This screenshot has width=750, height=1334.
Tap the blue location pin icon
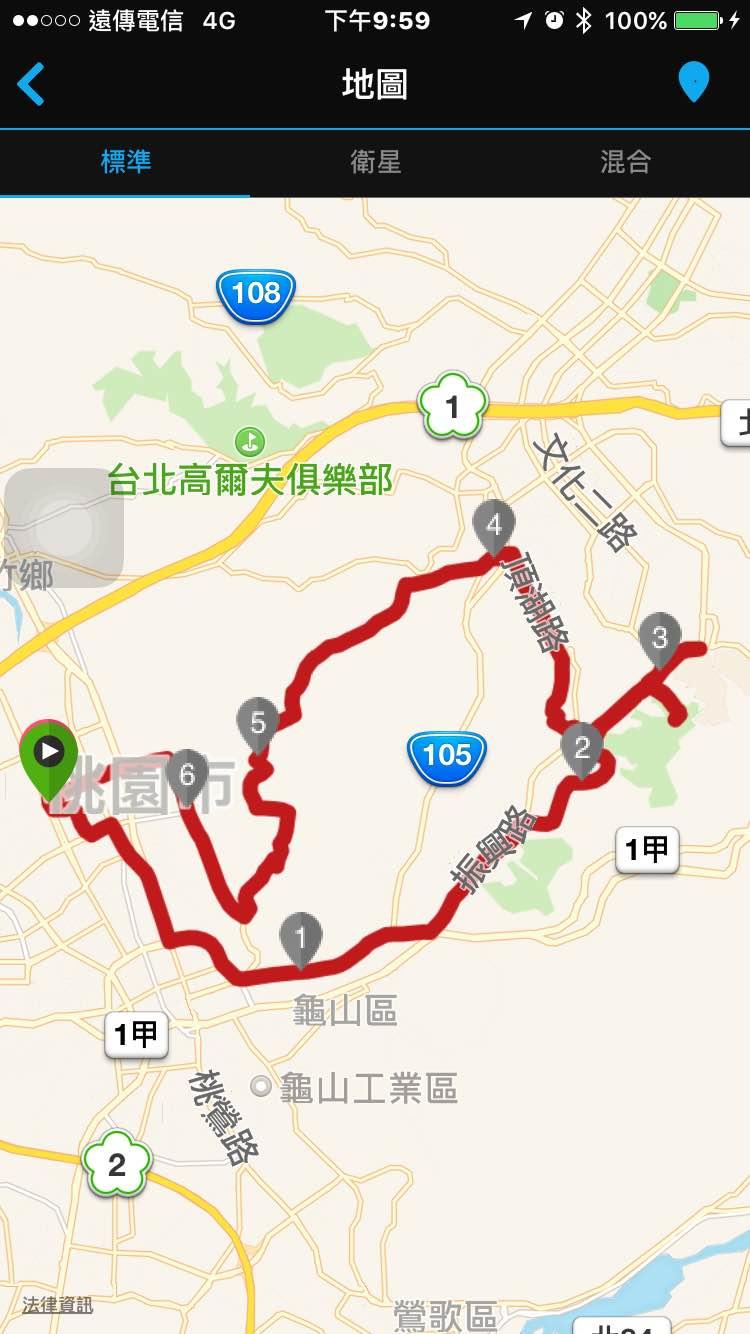pyautogui.click(x=693, y=82)
